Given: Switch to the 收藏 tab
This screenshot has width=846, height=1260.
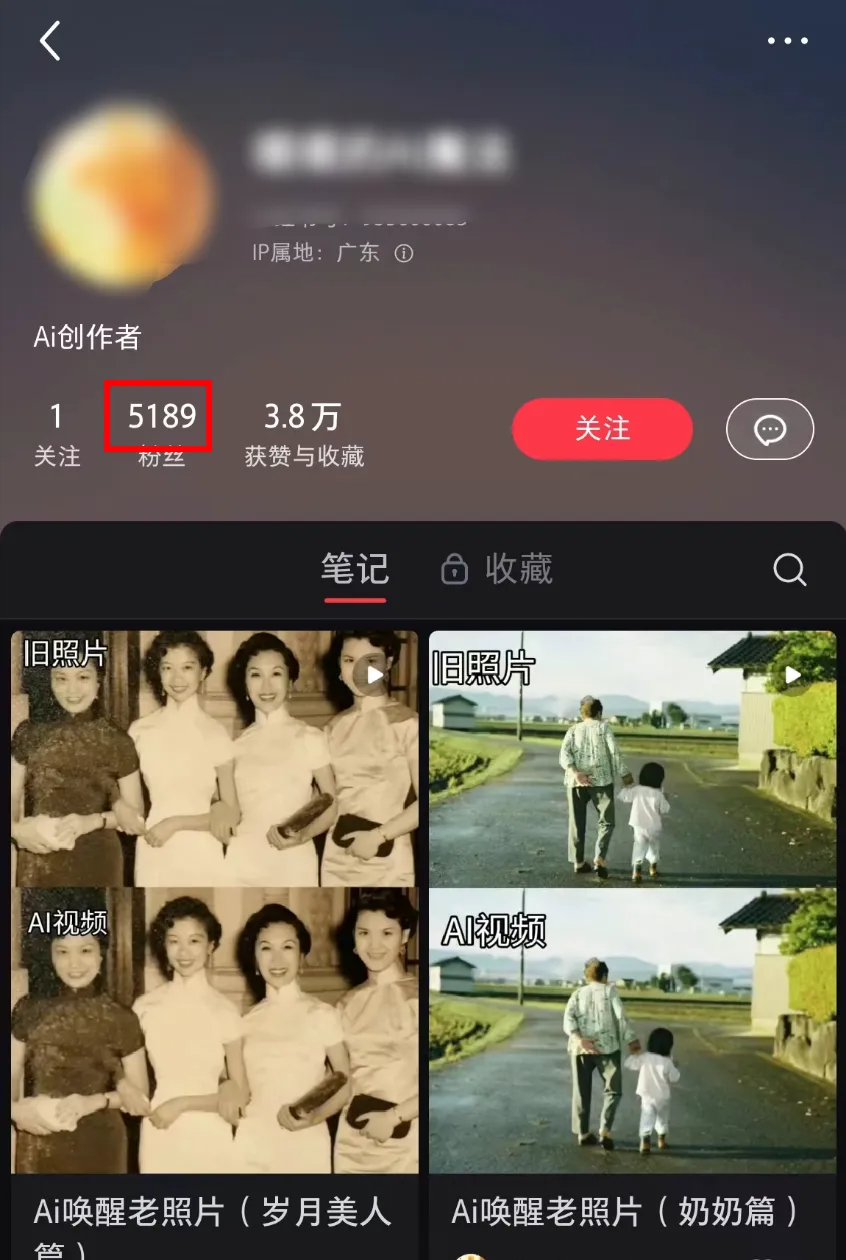Looking at the screenshot, I should coord(498,570).
